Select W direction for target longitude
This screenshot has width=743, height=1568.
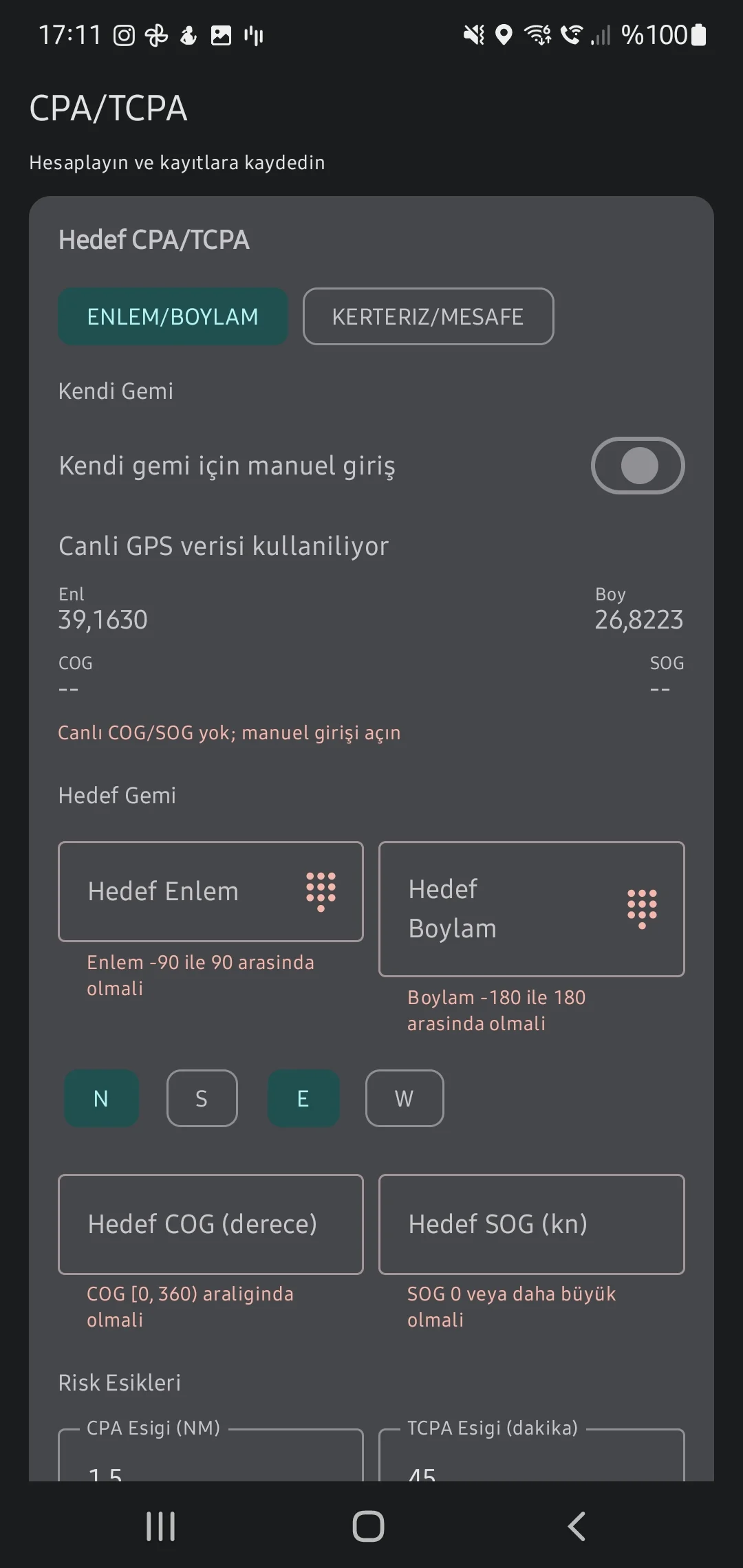[405, 1098]
